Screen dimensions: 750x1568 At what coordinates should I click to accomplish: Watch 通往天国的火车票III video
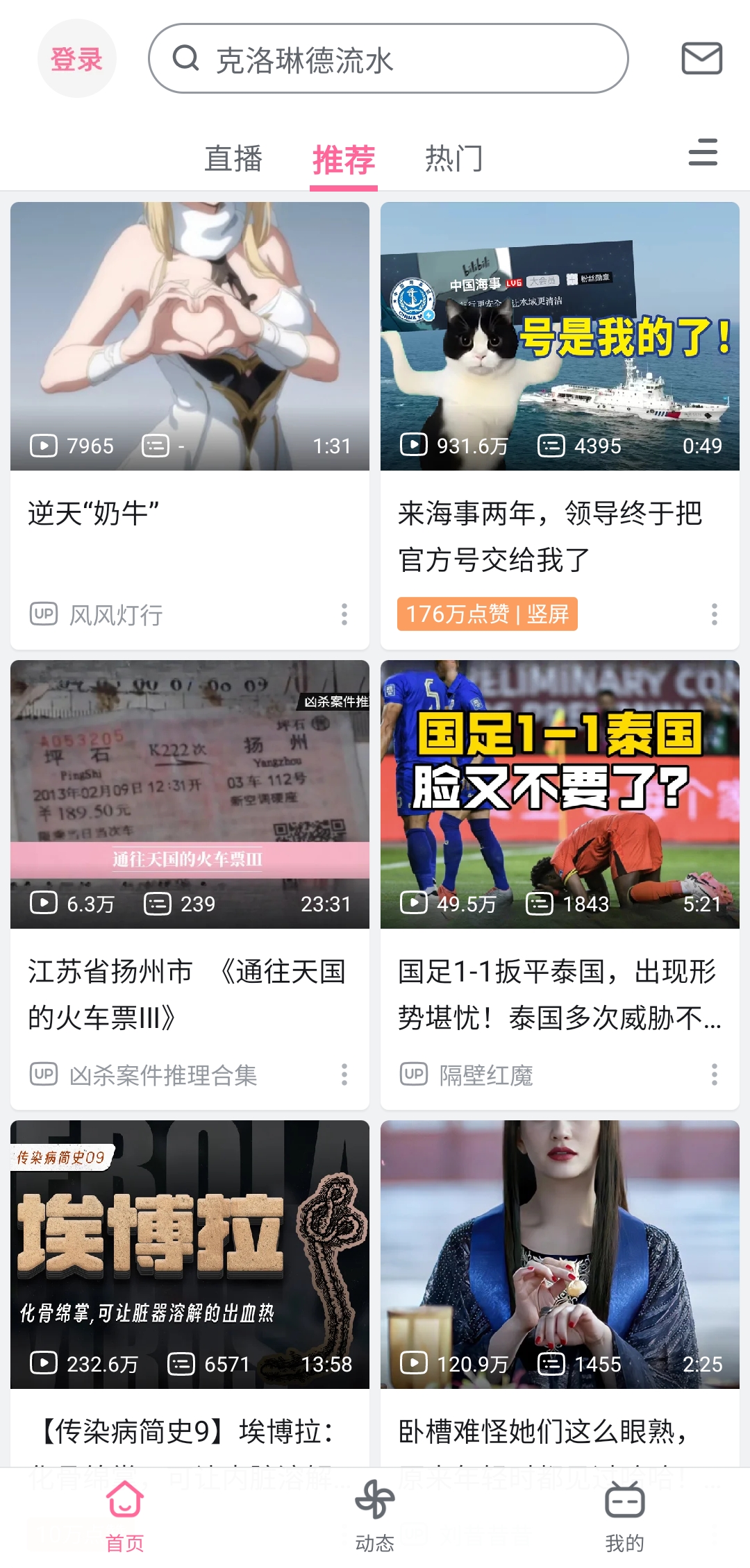click(190, 794)
